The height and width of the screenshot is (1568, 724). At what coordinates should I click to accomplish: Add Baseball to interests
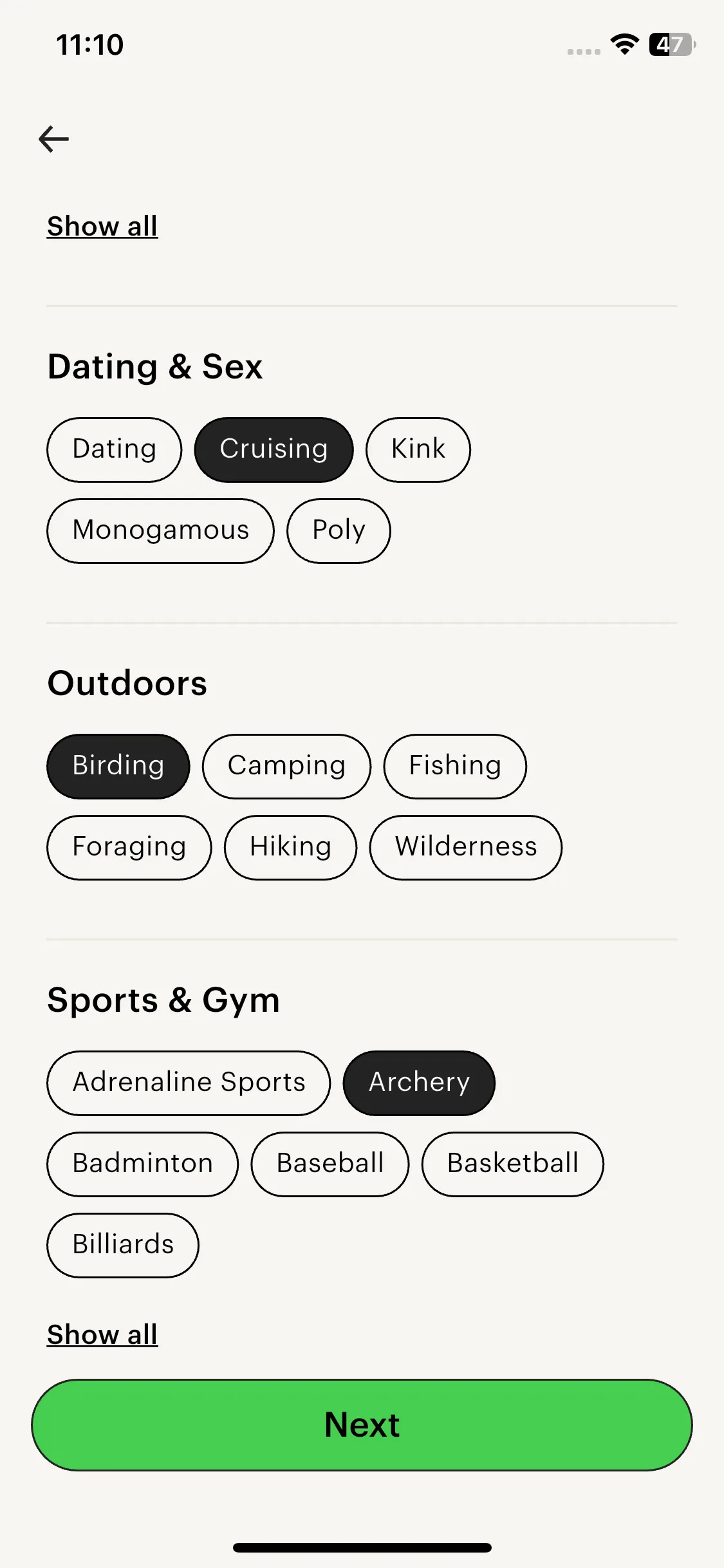pyautogui.click(x=330, y=1164)
